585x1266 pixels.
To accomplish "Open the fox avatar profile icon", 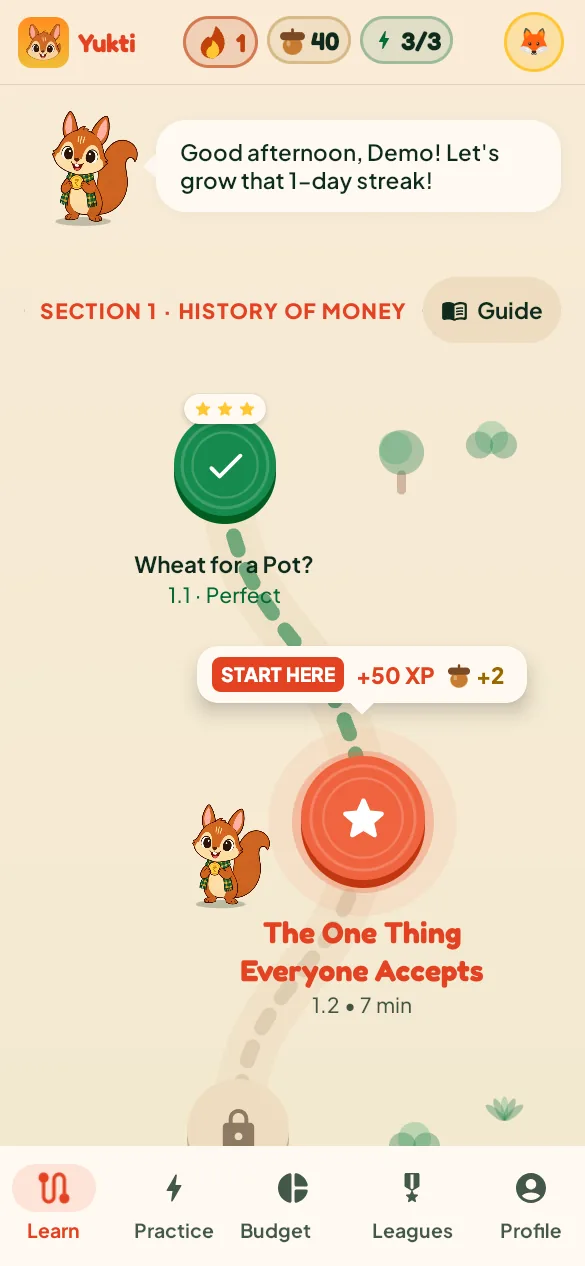I will (534, 42).
